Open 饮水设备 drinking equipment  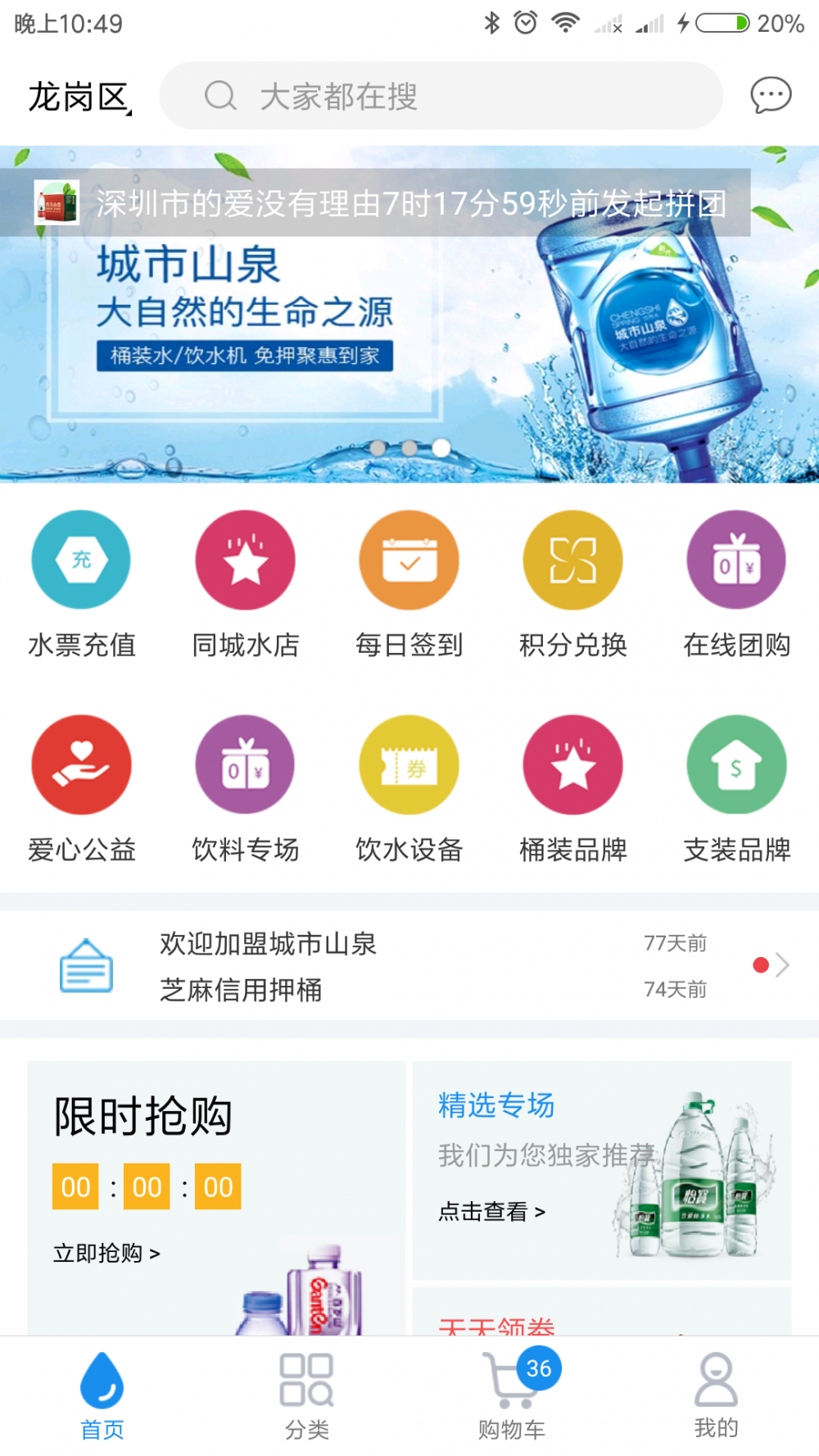409,790
